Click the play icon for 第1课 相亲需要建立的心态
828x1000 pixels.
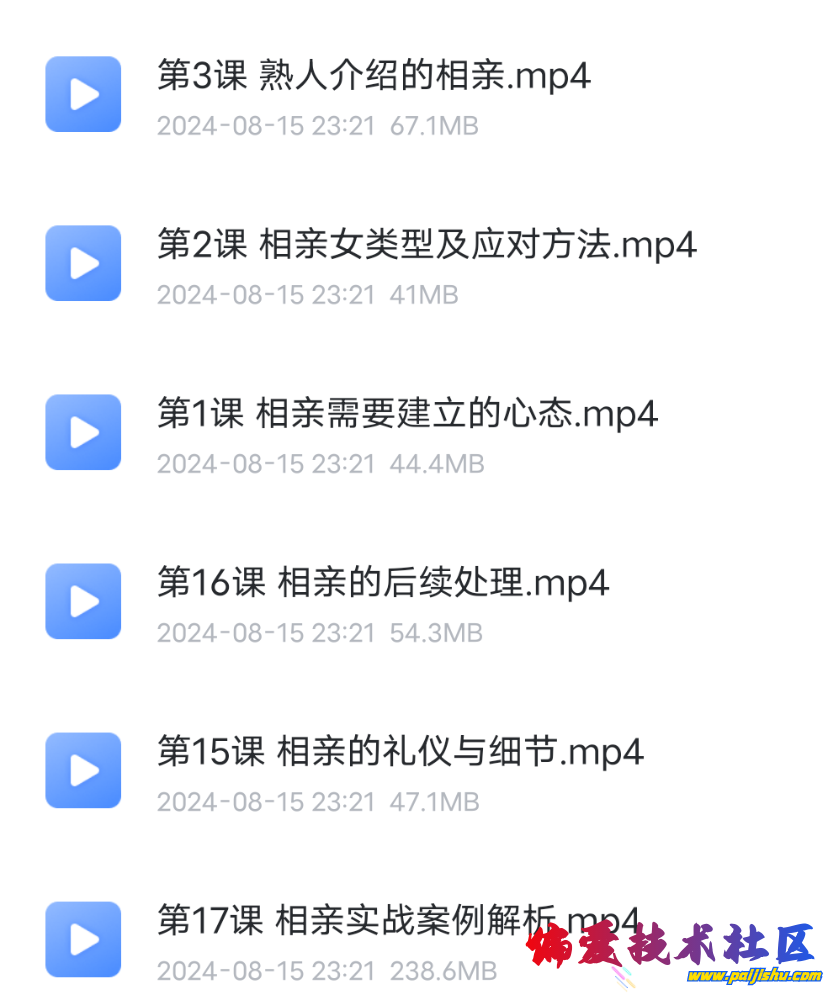(x=83, y=432)
